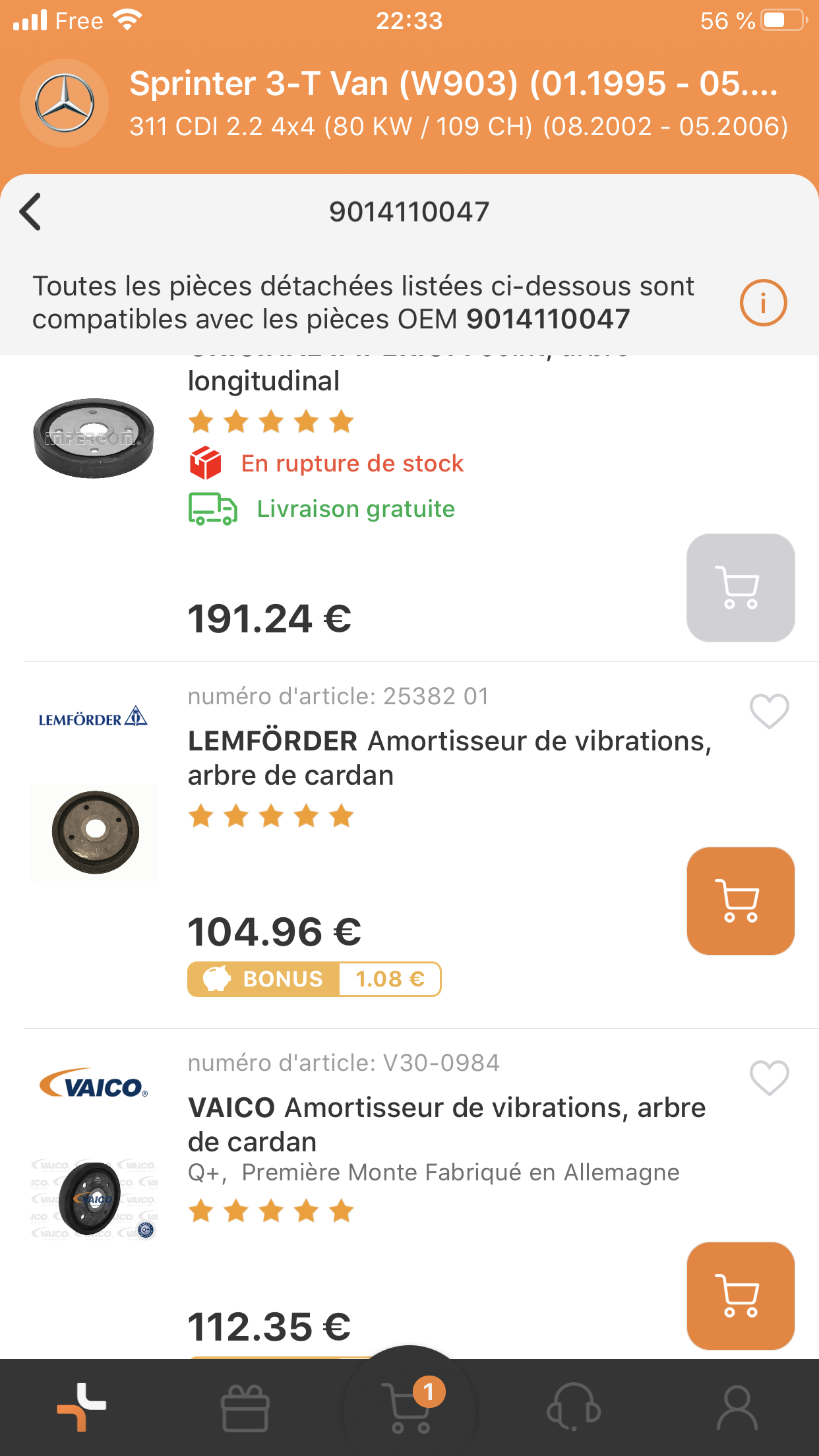Open VAICO Amortisseur de vibrations product

pos(446,1124)
